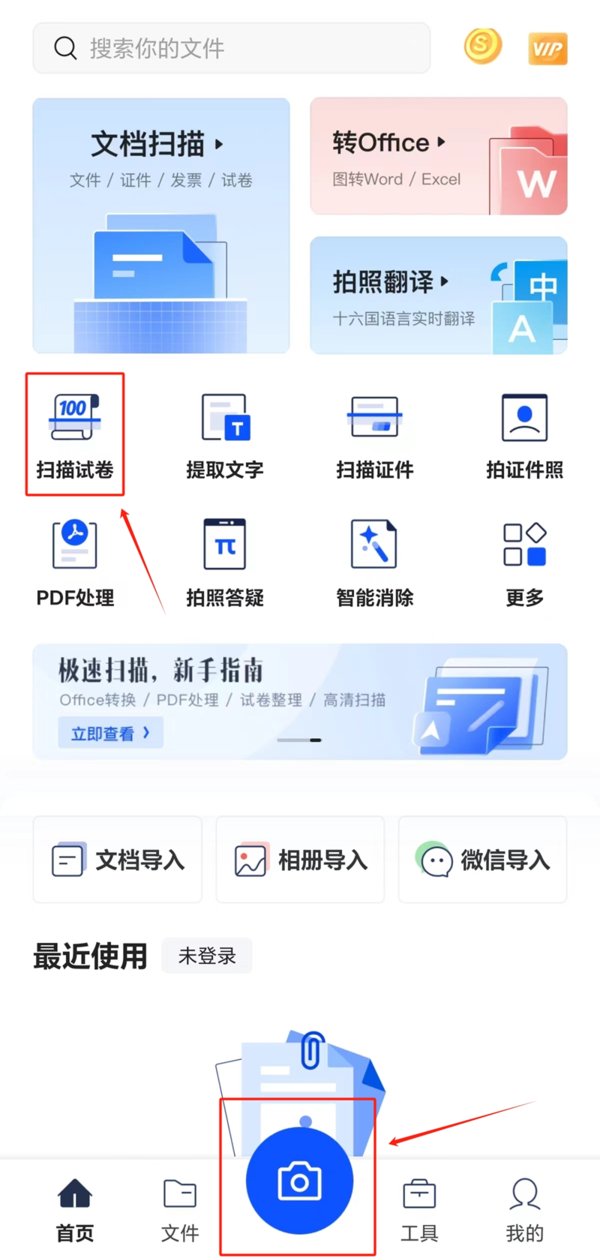Open the VIP membership badge
This screenshot has width=600, height=1258.
(547, 48)
